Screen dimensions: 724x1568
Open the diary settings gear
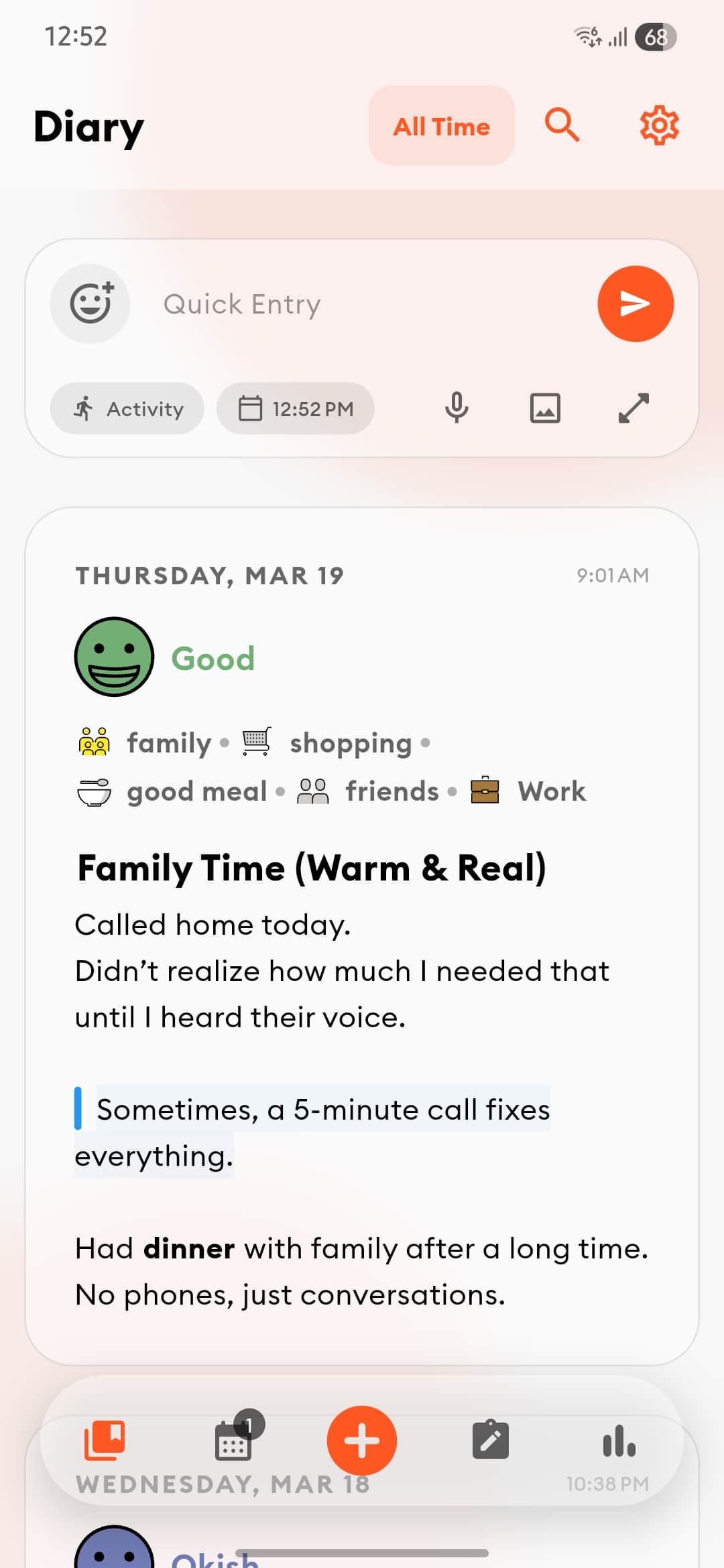658,125
